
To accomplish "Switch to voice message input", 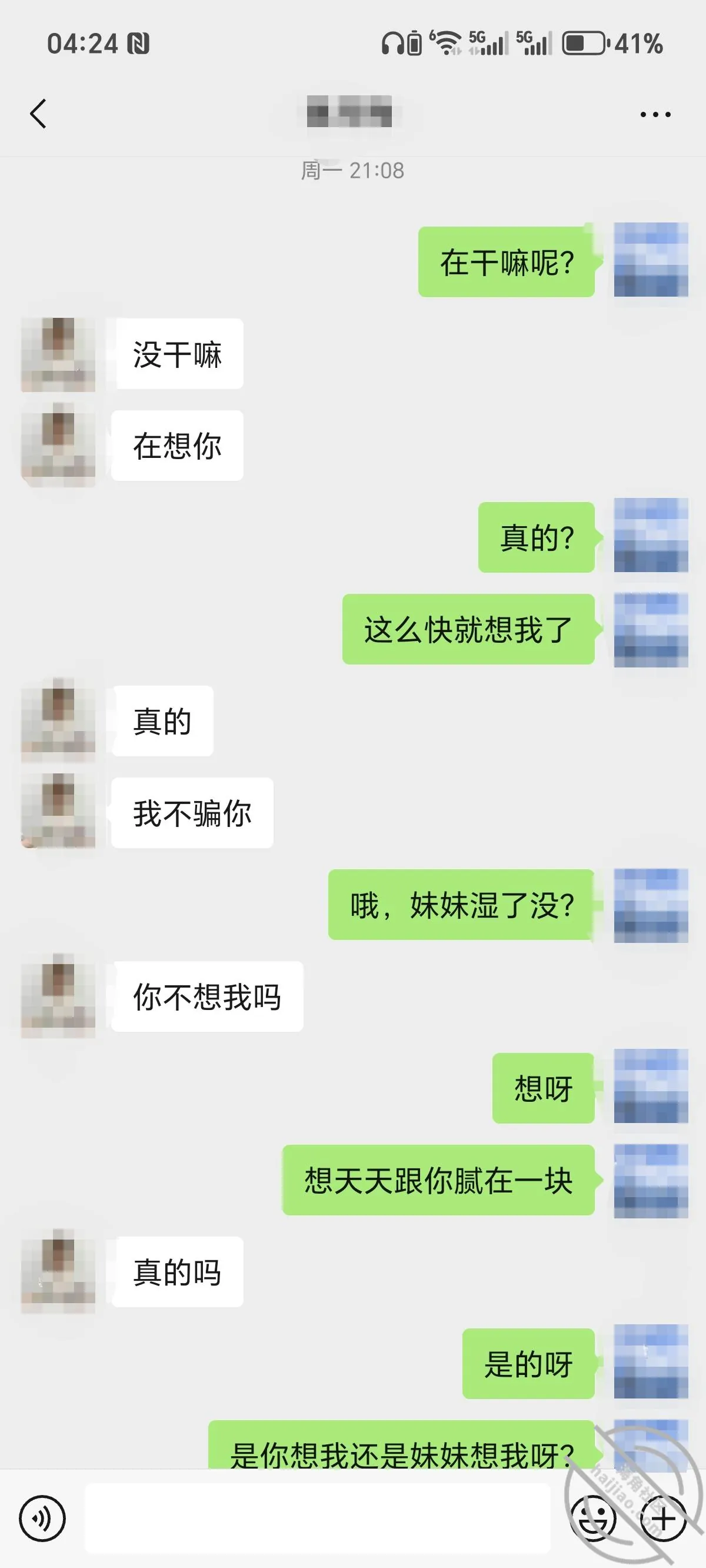I will (x=42, y=1519).
